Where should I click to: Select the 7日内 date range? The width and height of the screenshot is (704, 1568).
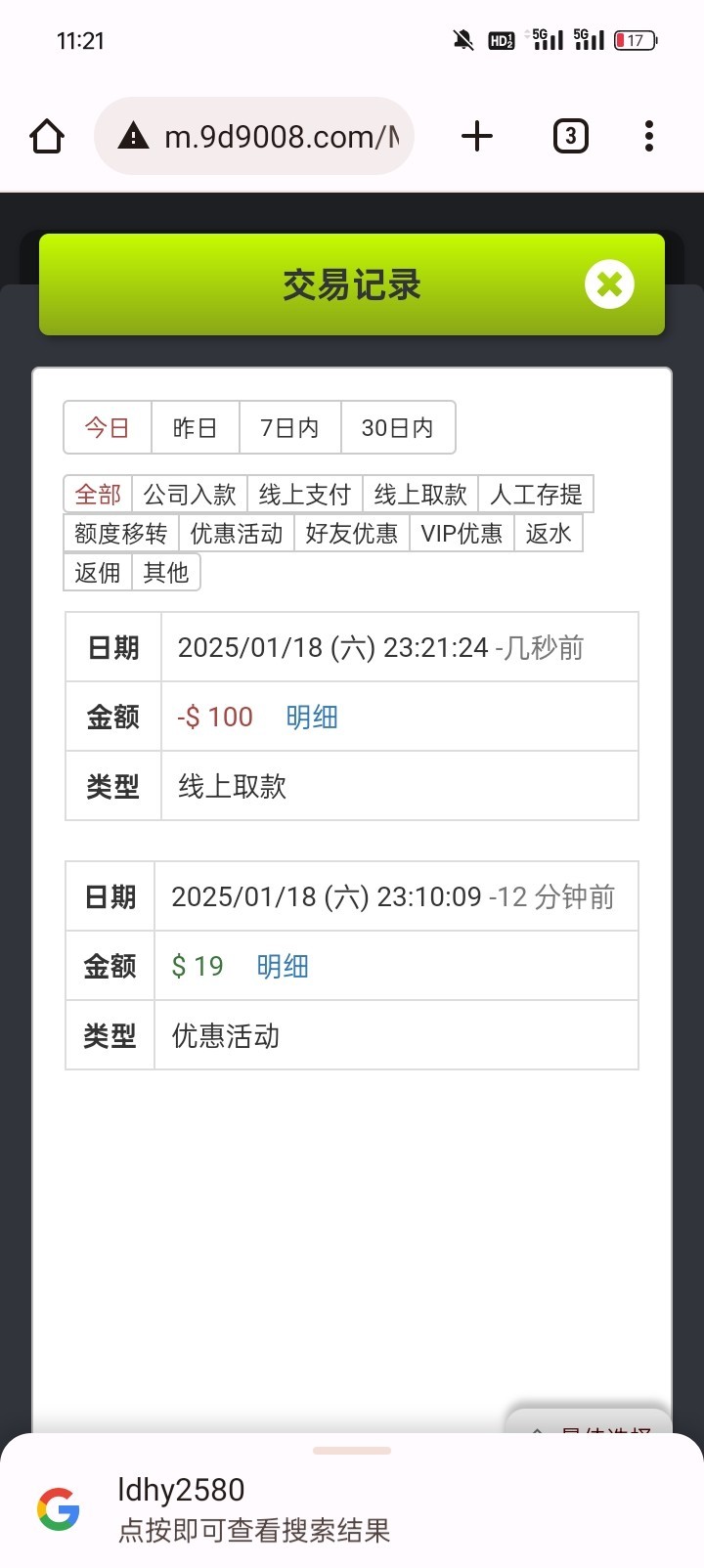pyautogui.click(x=289, y=427)
